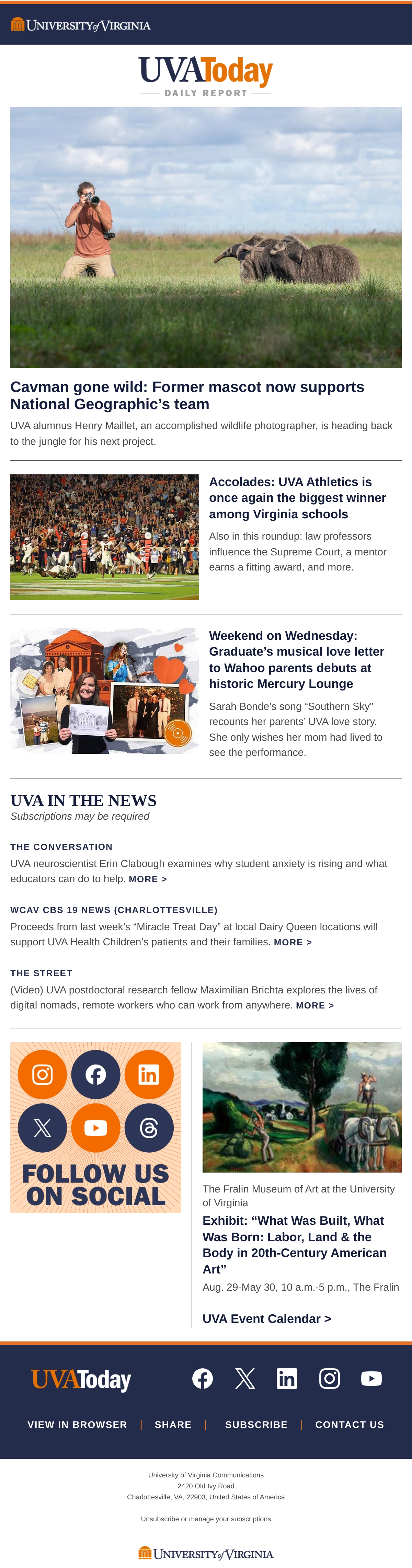The width and height of the screenshot is (412, 1568).
Task: Open the Fralin exhibit painting image
Action: [302, 1107]
